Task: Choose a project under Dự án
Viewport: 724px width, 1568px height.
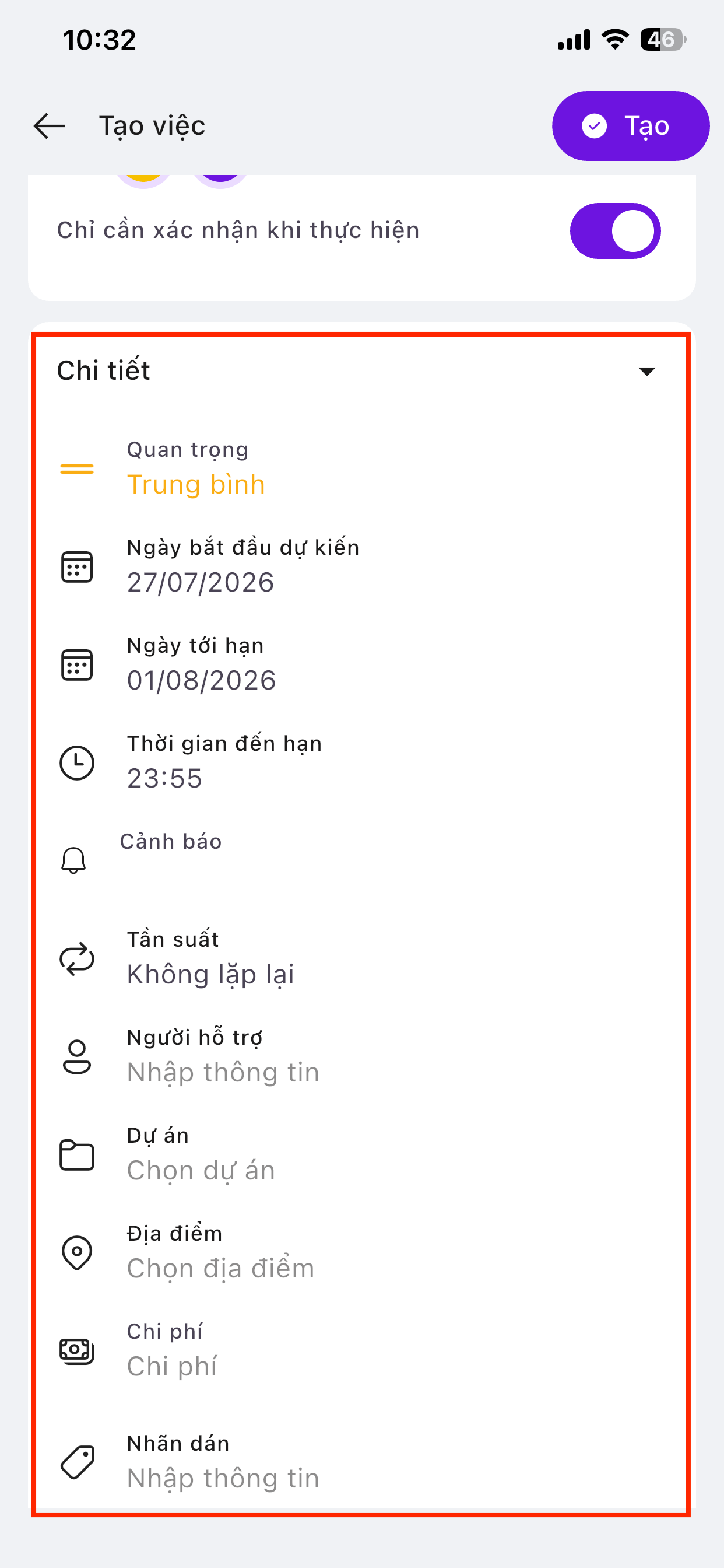Action: (361, 1154)
